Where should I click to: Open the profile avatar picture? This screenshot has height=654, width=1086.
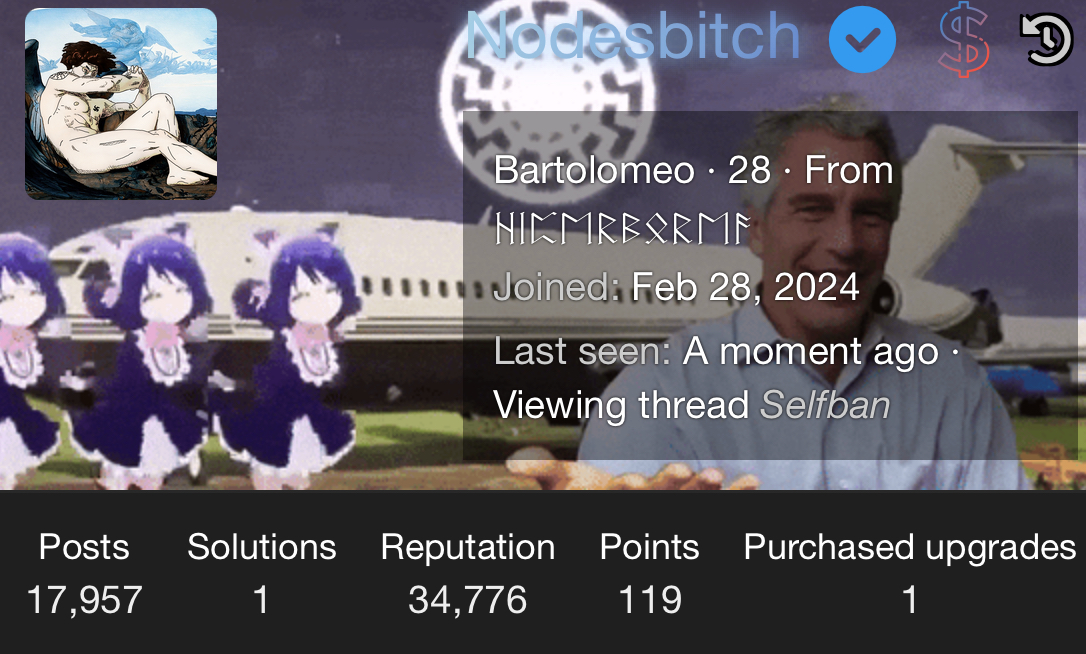pos(121,104)
